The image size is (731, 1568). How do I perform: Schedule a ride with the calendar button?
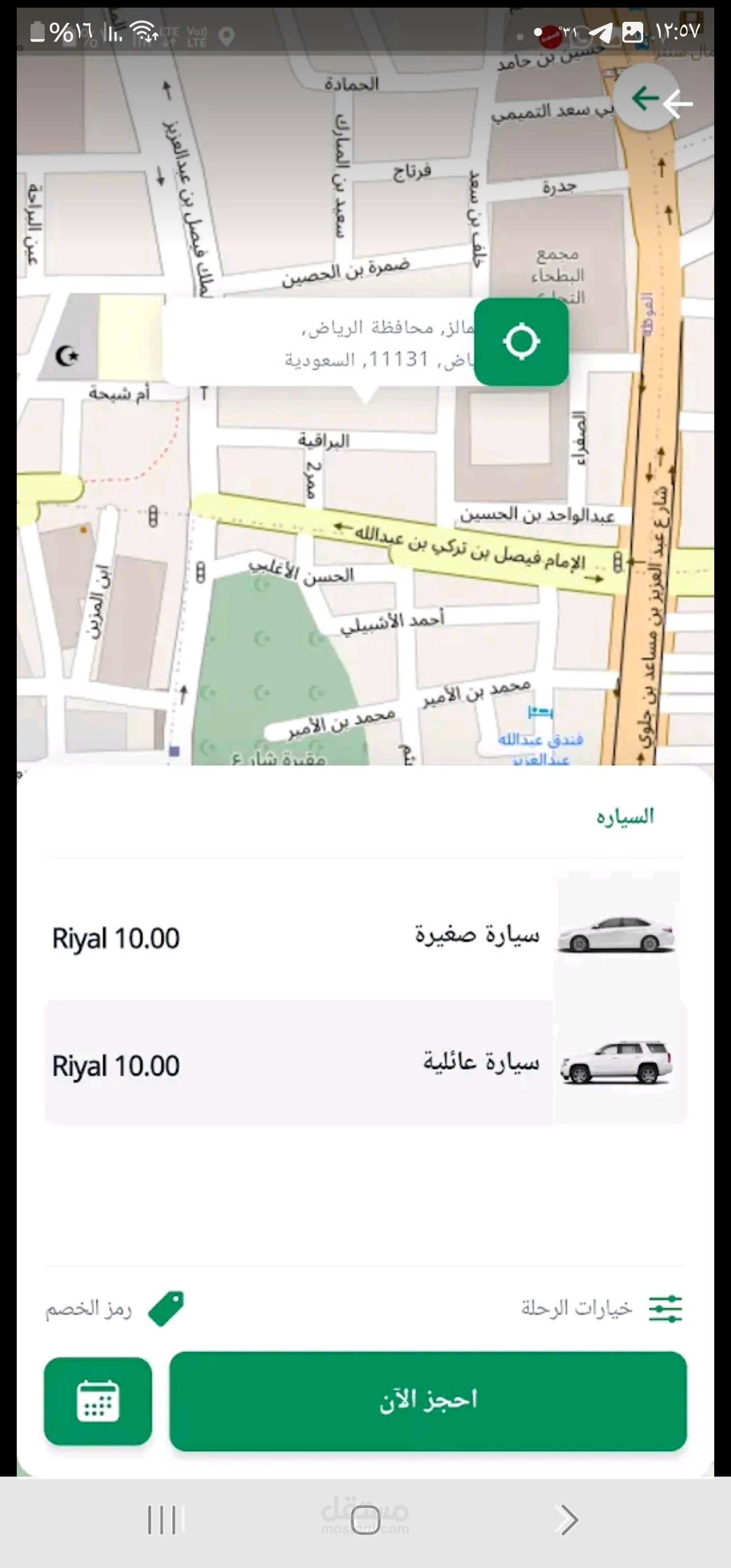pos(98,1400)
